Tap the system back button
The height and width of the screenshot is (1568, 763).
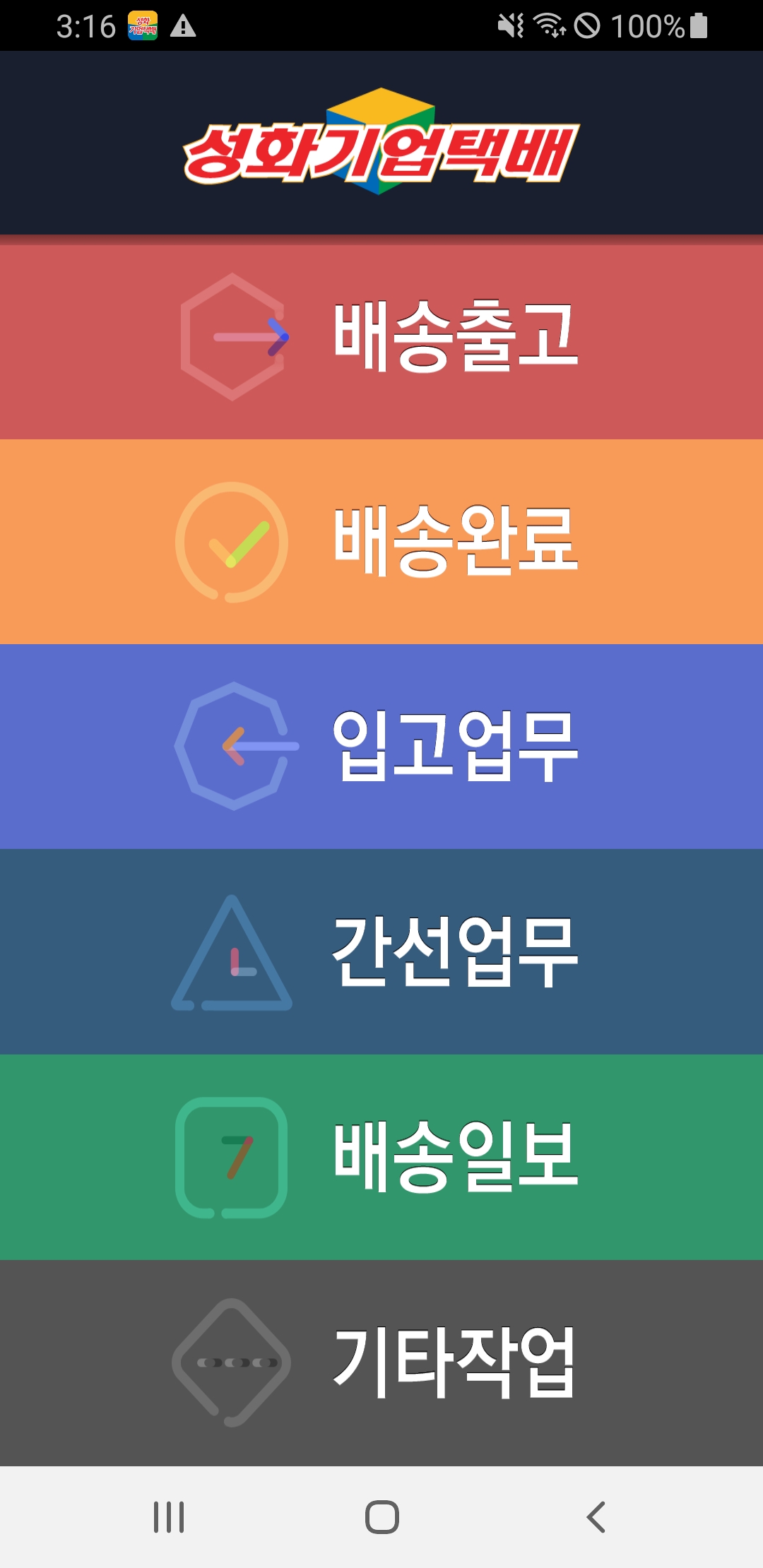point(596,1516)
